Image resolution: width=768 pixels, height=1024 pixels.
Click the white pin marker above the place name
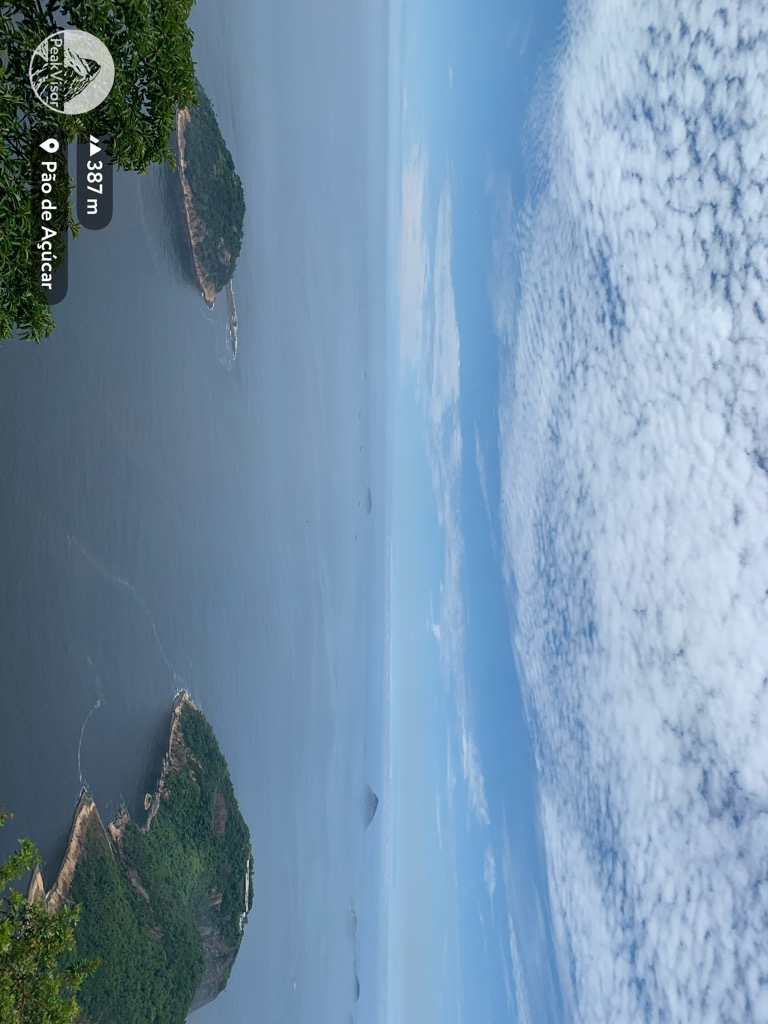(x=48, y=148)
